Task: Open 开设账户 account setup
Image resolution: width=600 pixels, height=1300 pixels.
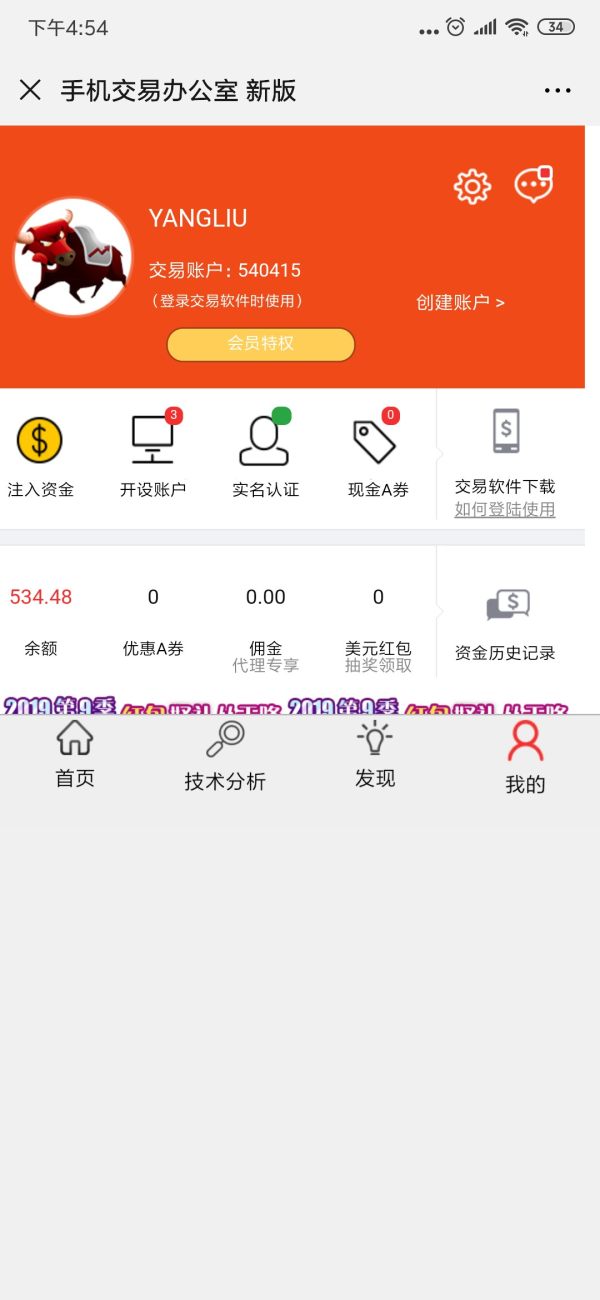Action: [153, 456]
